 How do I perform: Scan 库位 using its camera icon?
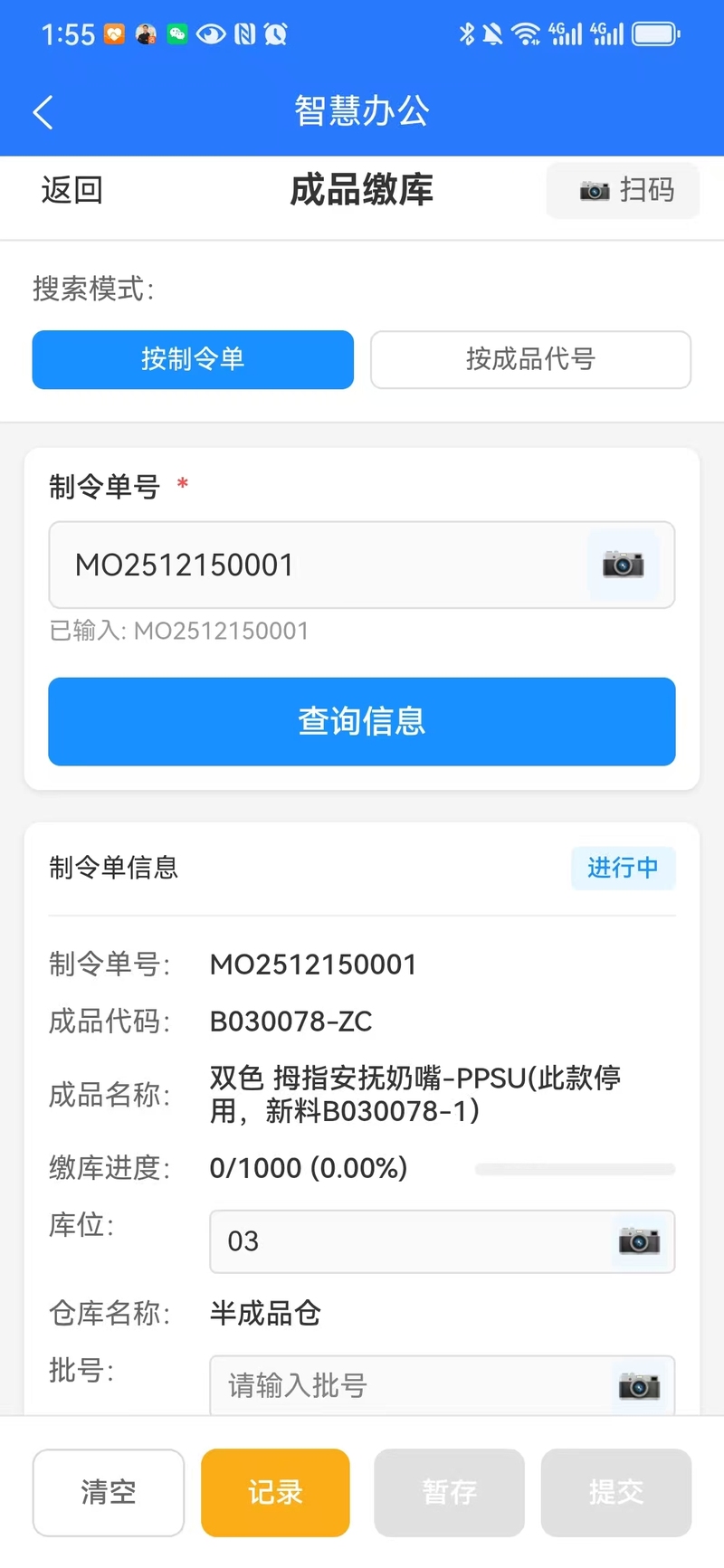[639, 1240]
